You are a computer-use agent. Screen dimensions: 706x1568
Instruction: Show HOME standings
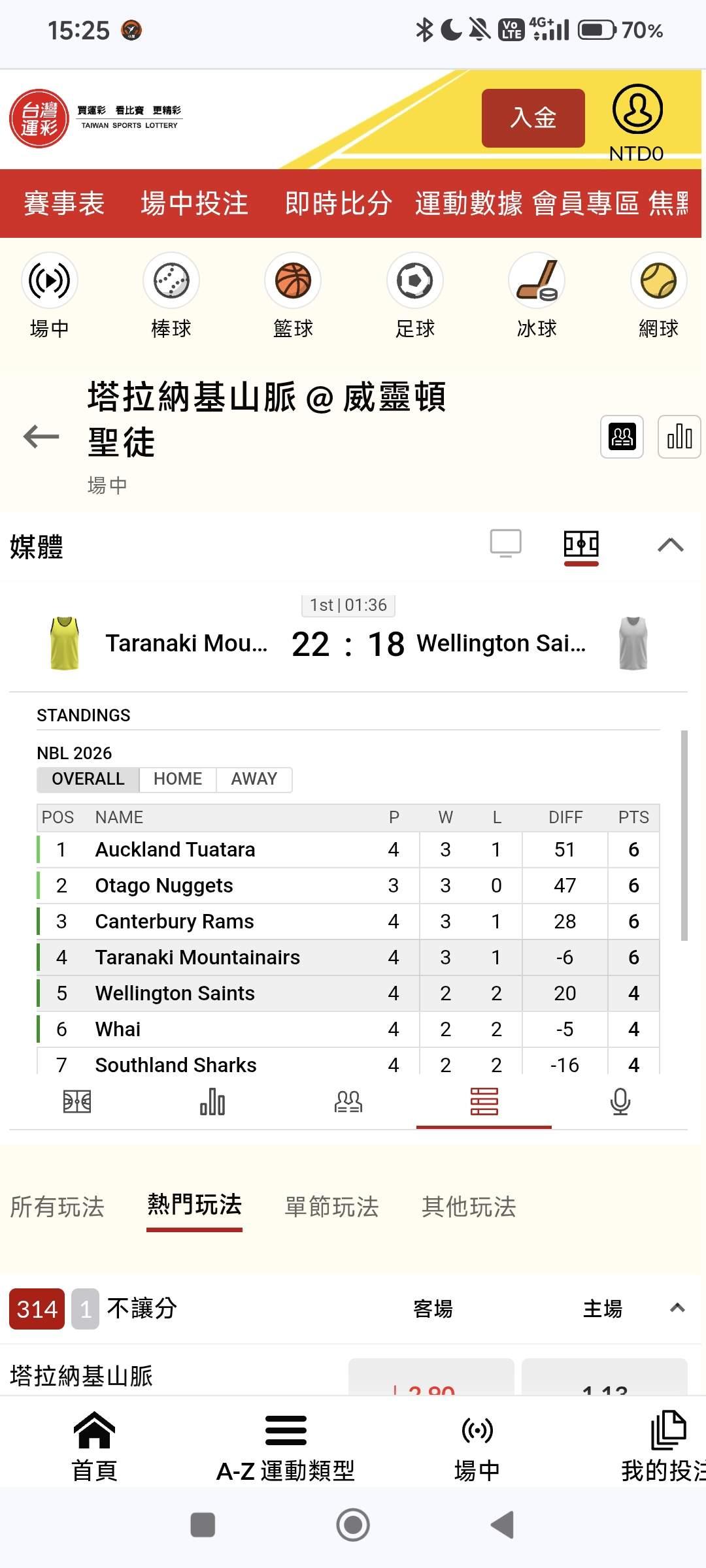[178, 779]
